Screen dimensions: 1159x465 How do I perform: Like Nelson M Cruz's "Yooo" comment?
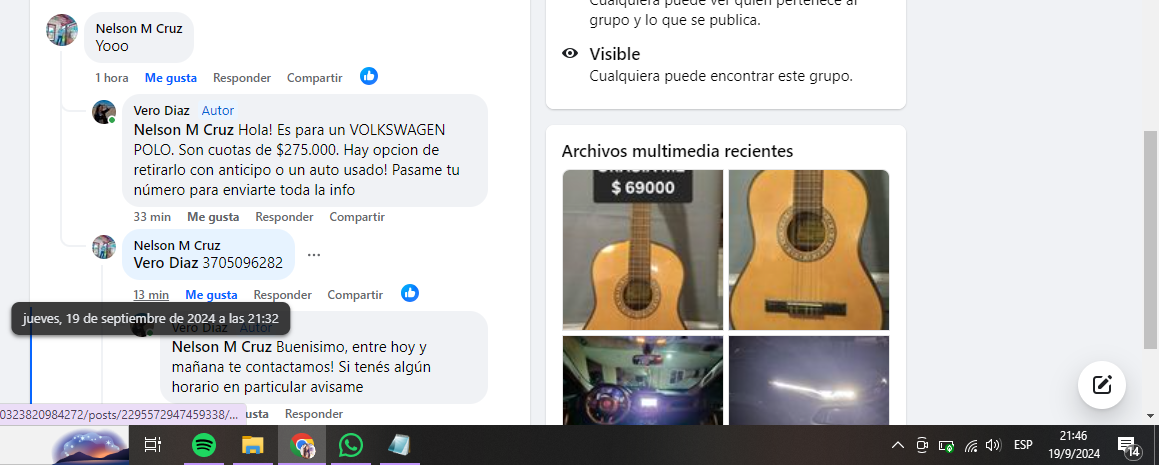170,77
